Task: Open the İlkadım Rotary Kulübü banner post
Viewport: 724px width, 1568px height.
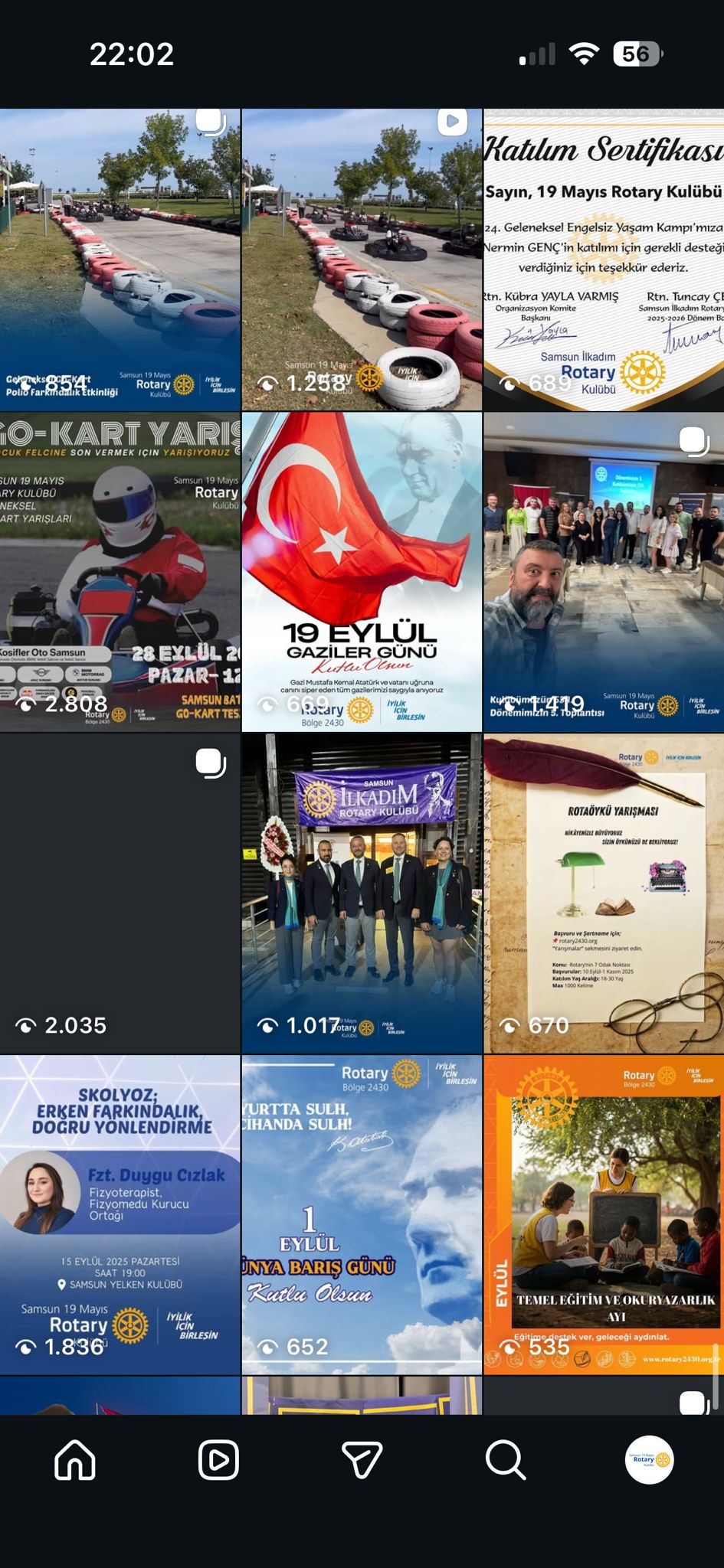Action: 362,893
